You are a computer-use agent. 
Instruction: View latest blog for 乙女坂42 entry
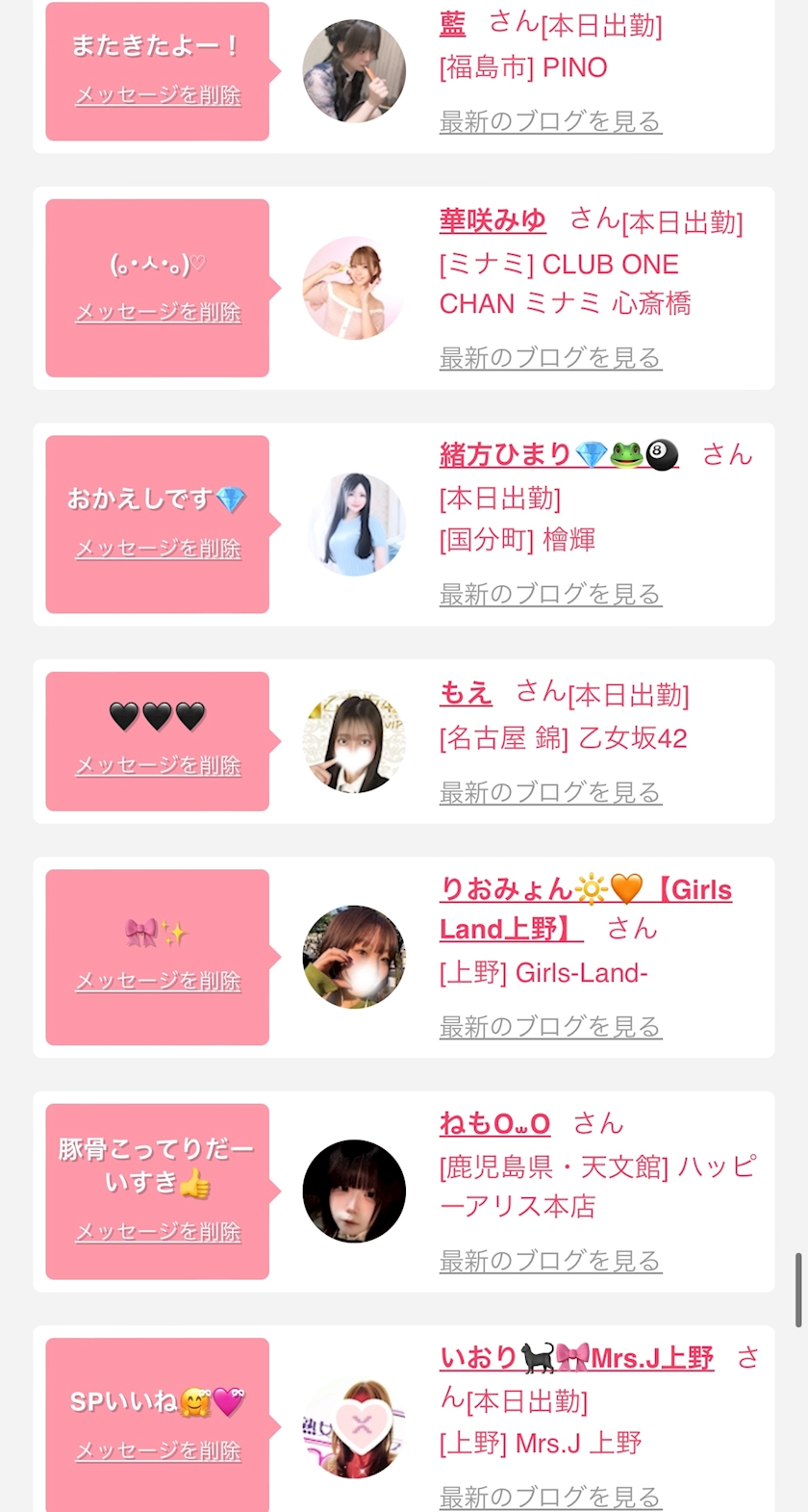(550, 793)
